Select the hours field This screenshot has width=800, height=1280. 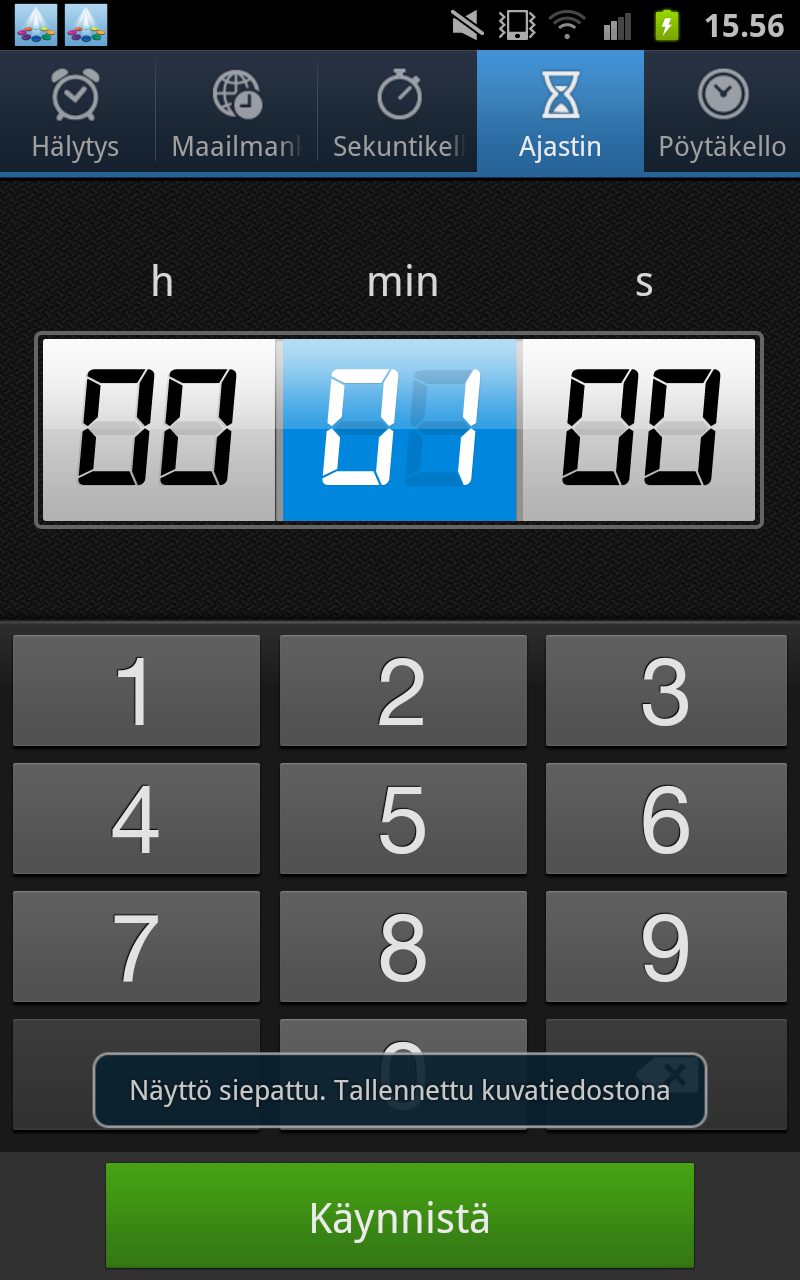[x=159, y=430]
